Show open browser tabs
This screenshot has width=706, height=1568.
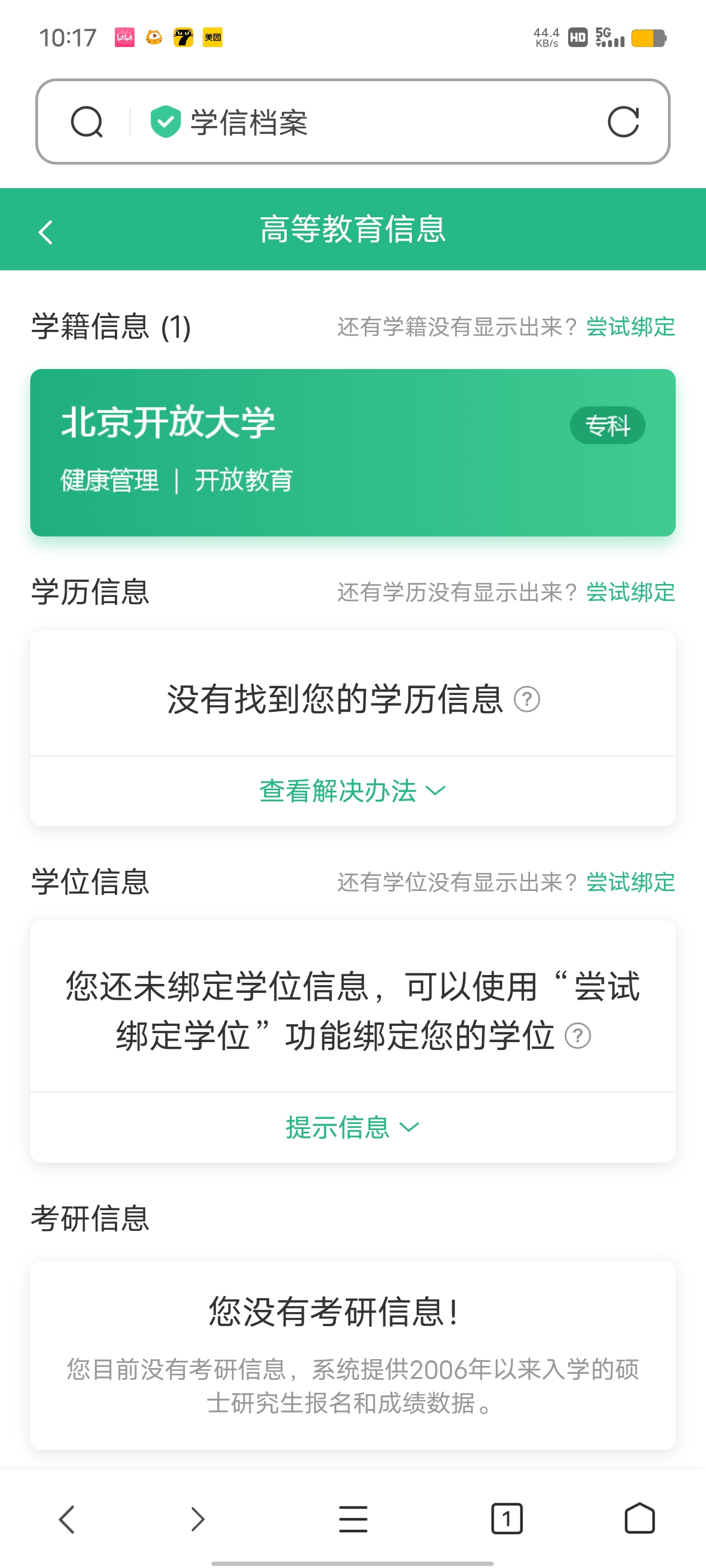pyautogui.click(x=506, y=1519)
